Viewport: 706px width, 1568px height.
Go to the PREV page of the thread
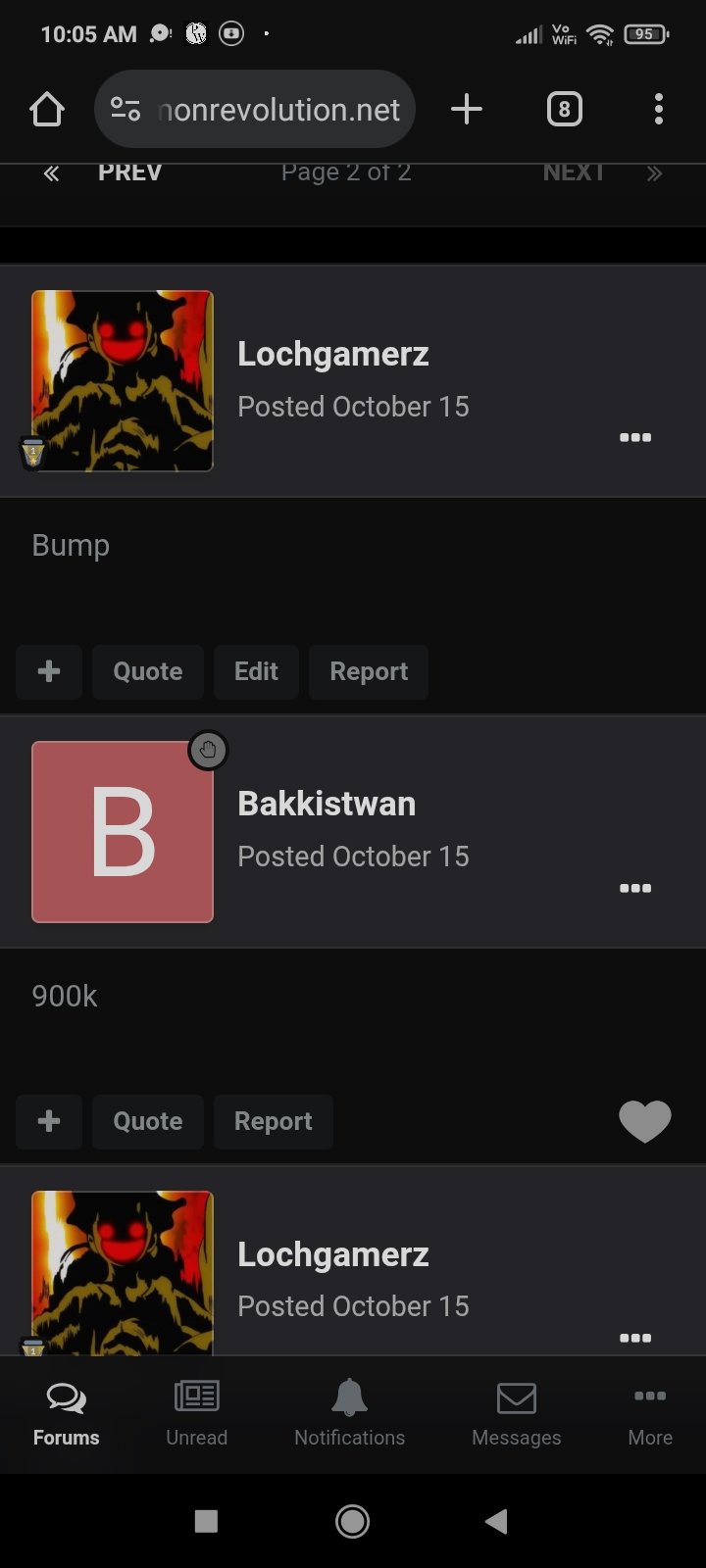[x=127, y=173]
